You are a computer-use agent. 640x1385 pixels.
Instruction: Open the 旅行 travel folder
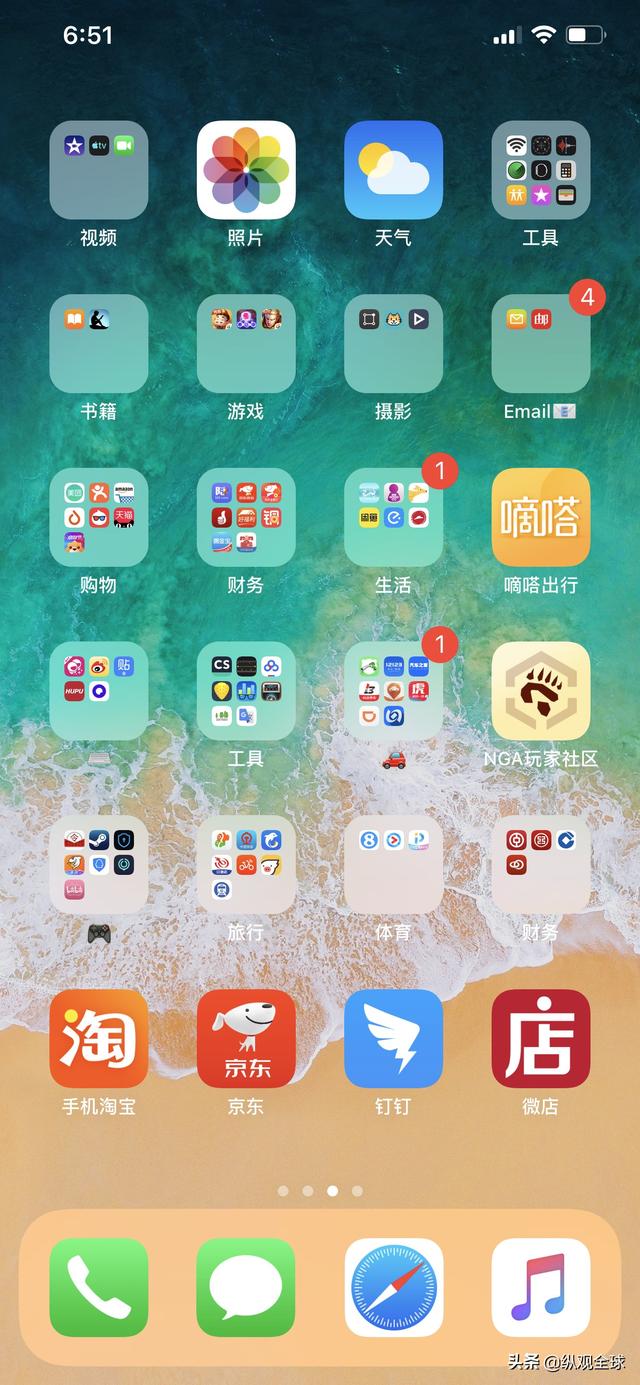click(x=246, y=865)
